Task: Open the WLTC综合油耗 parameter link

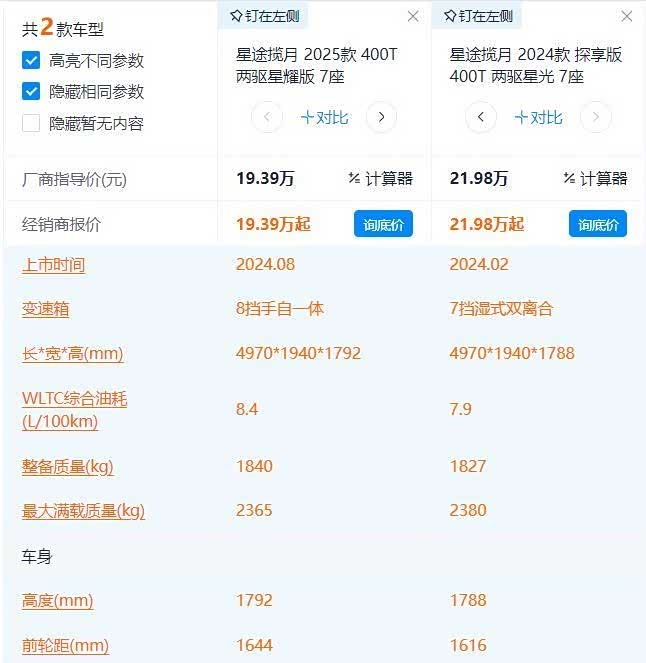Action: pos(74,399)
